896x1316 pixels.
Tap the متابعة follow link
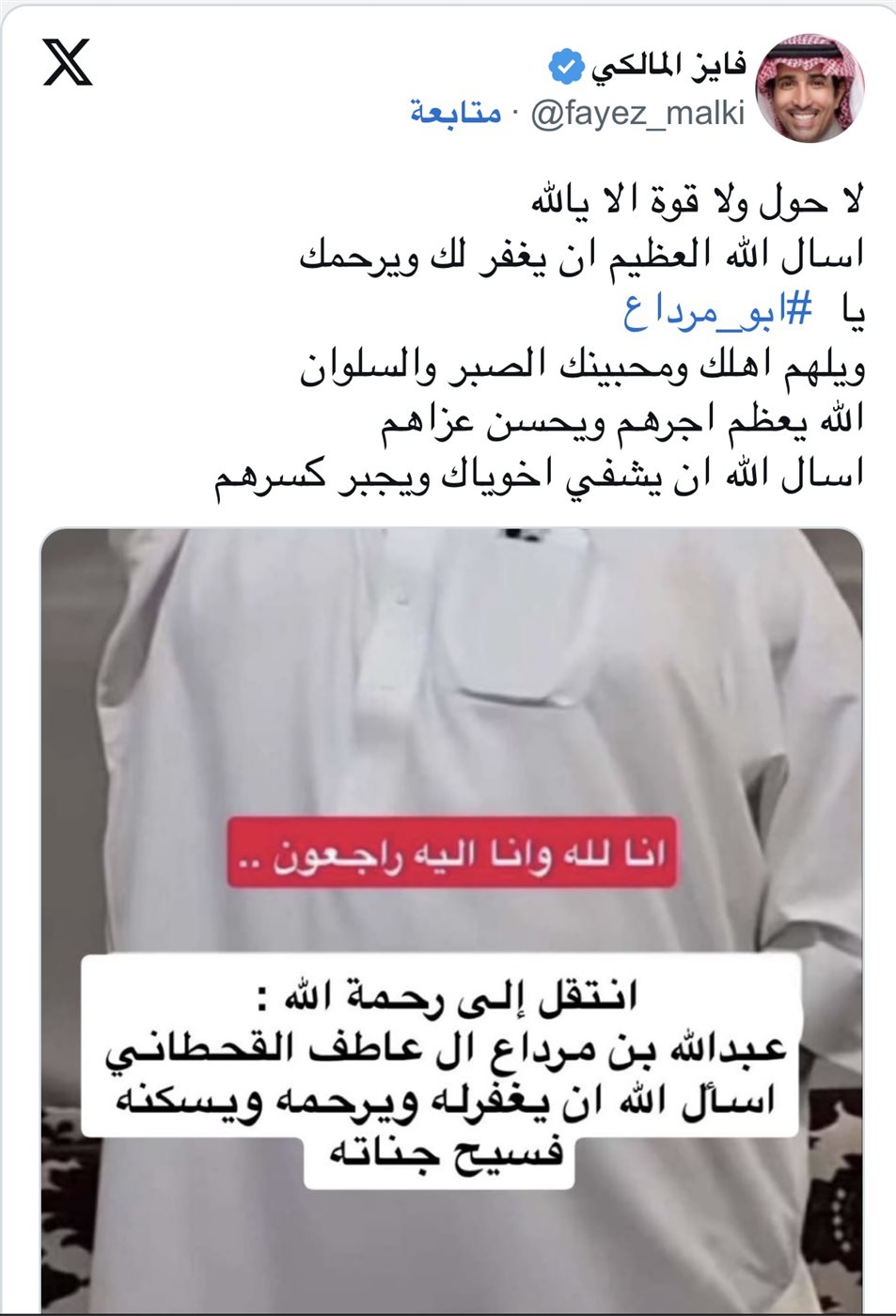click(456, 114)
